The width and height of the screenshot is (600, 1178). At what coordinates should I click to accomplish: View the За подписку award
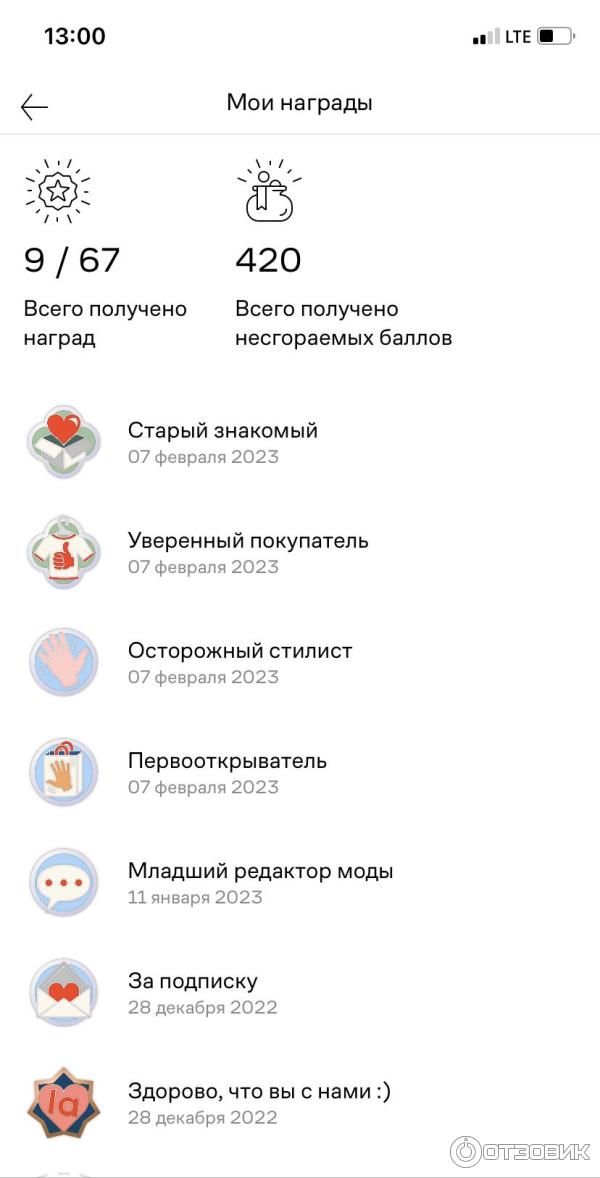point(192,992)
